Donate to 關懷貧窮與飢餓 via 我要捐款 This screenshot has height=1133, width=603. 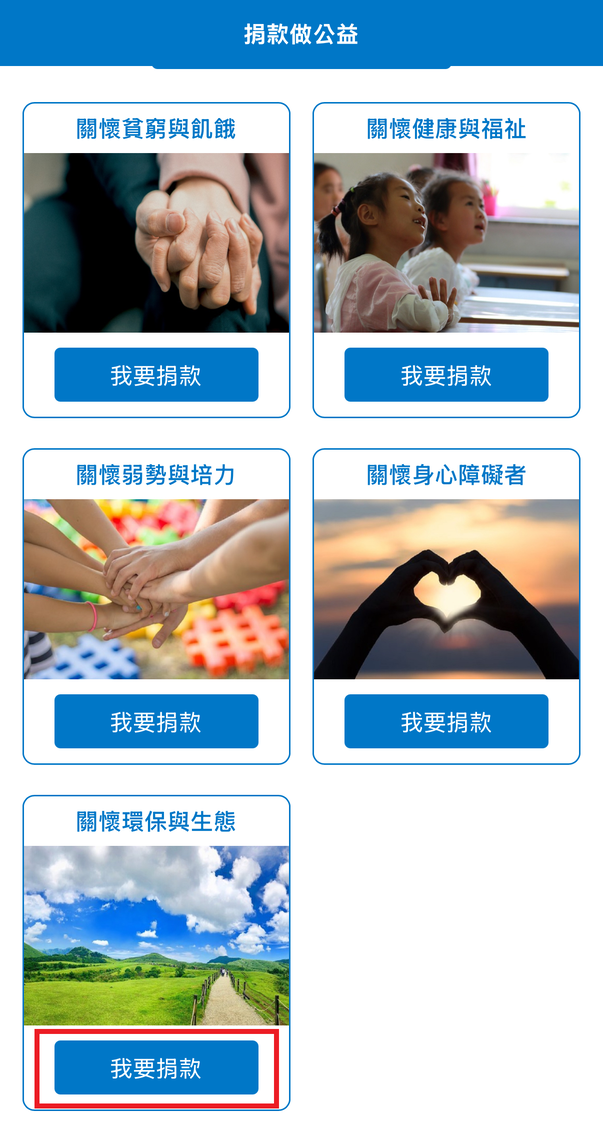click(x=156, y=375)
